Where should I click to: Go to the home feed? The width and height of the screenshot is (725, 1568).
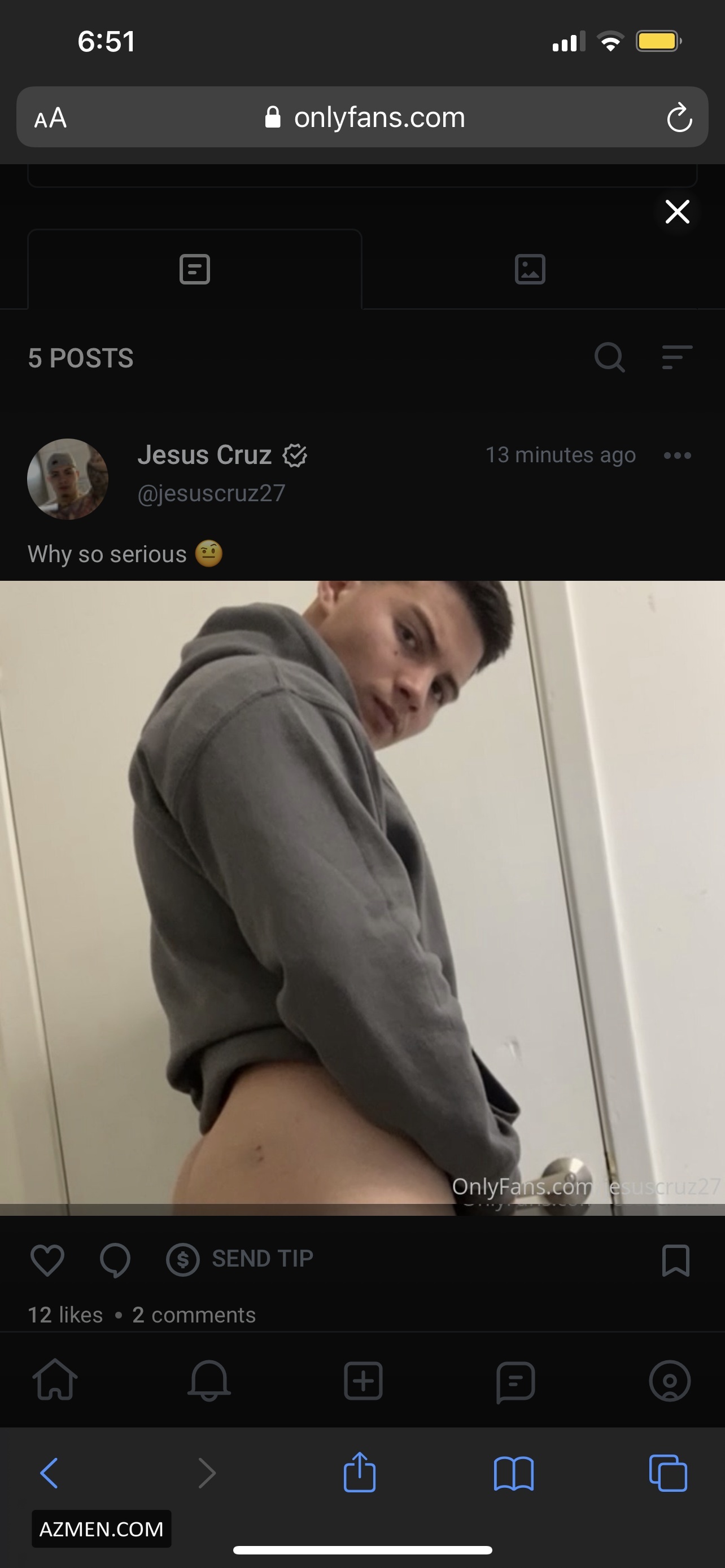click(x=55, y=1380)
